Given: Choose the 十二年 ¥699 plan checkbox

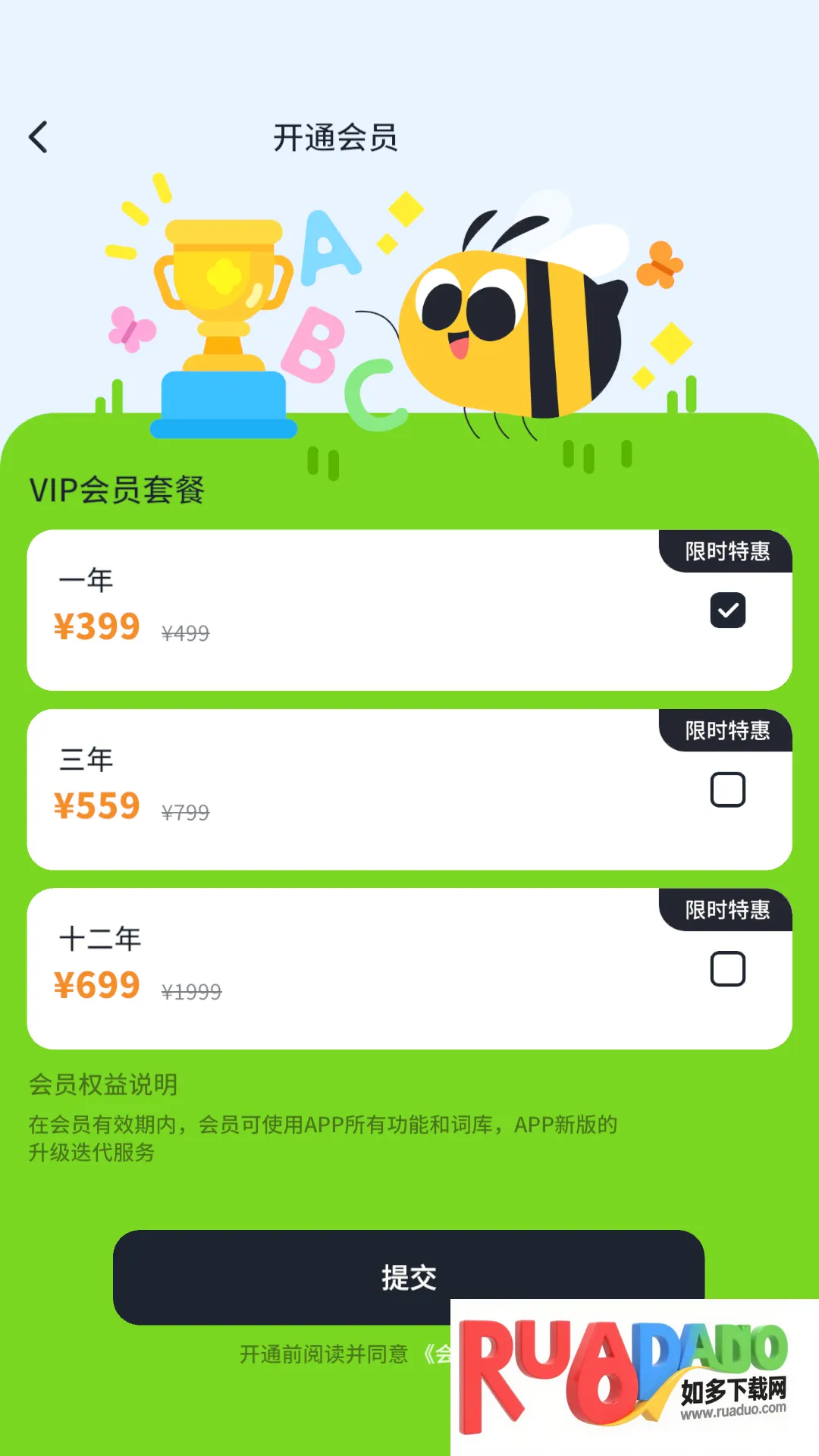Looking at the screenshot, I should [x=727, y=969].
